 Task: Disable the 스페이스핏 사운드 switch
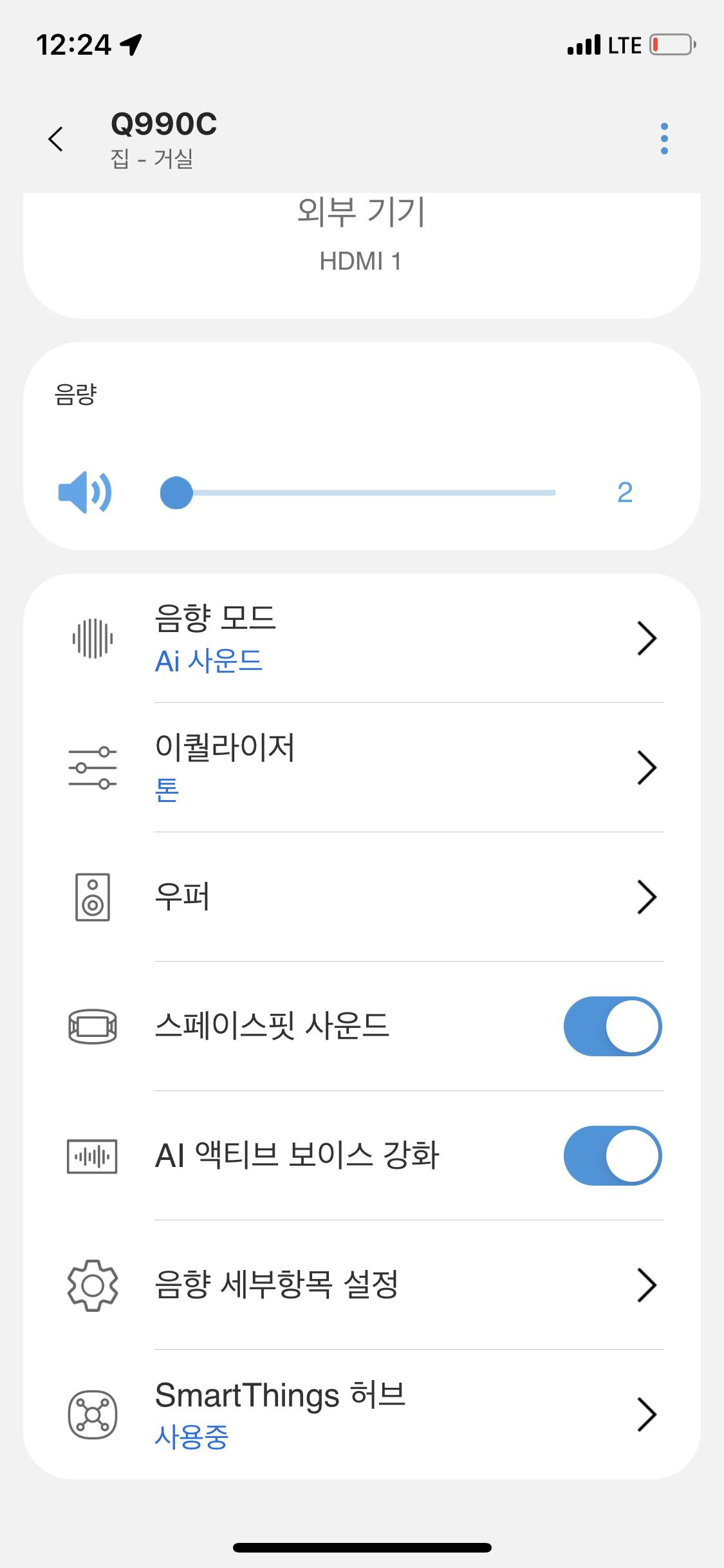pos(612,1026)
